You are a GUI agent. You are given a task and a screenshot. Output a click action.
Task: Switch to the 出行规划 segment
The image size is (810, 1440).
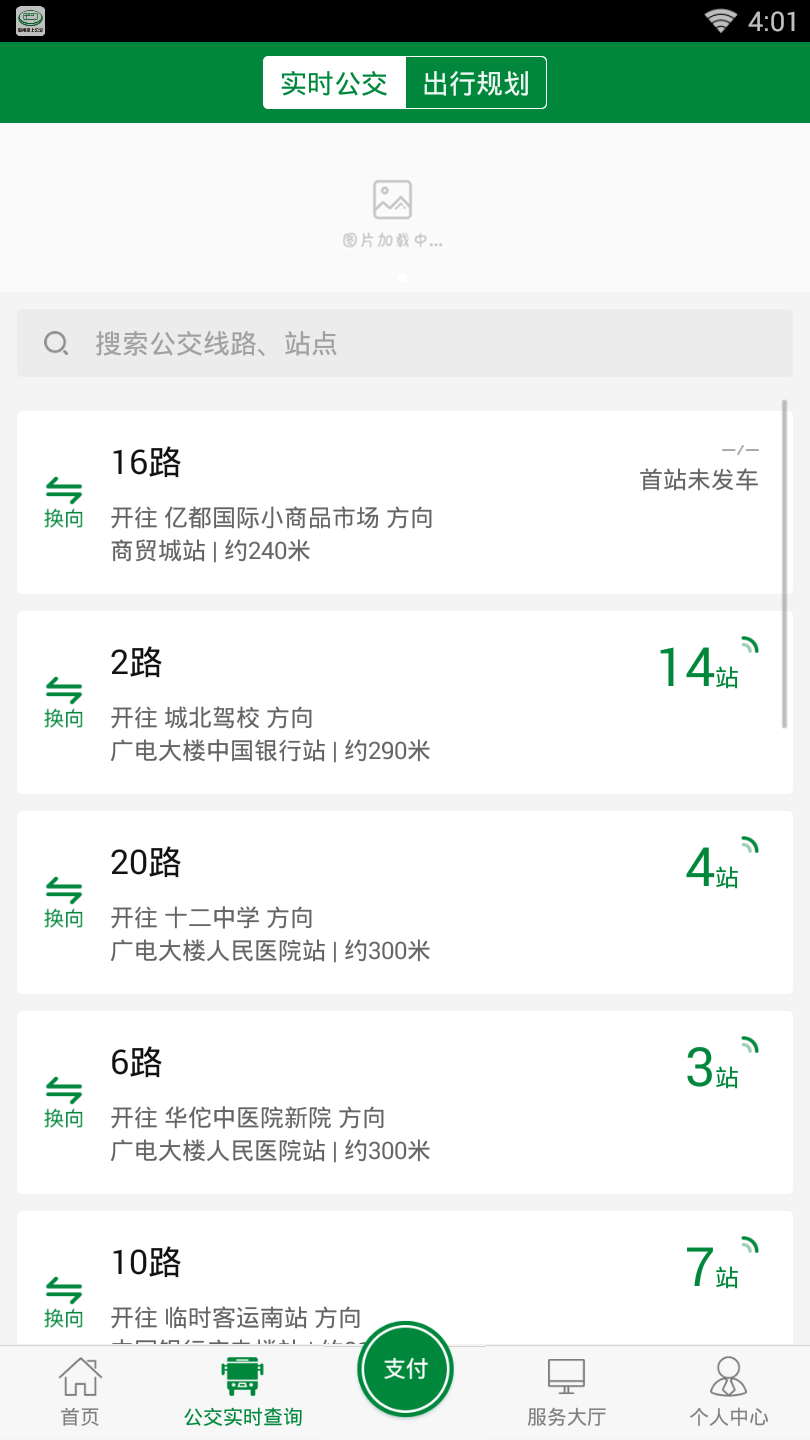[476, 83]
